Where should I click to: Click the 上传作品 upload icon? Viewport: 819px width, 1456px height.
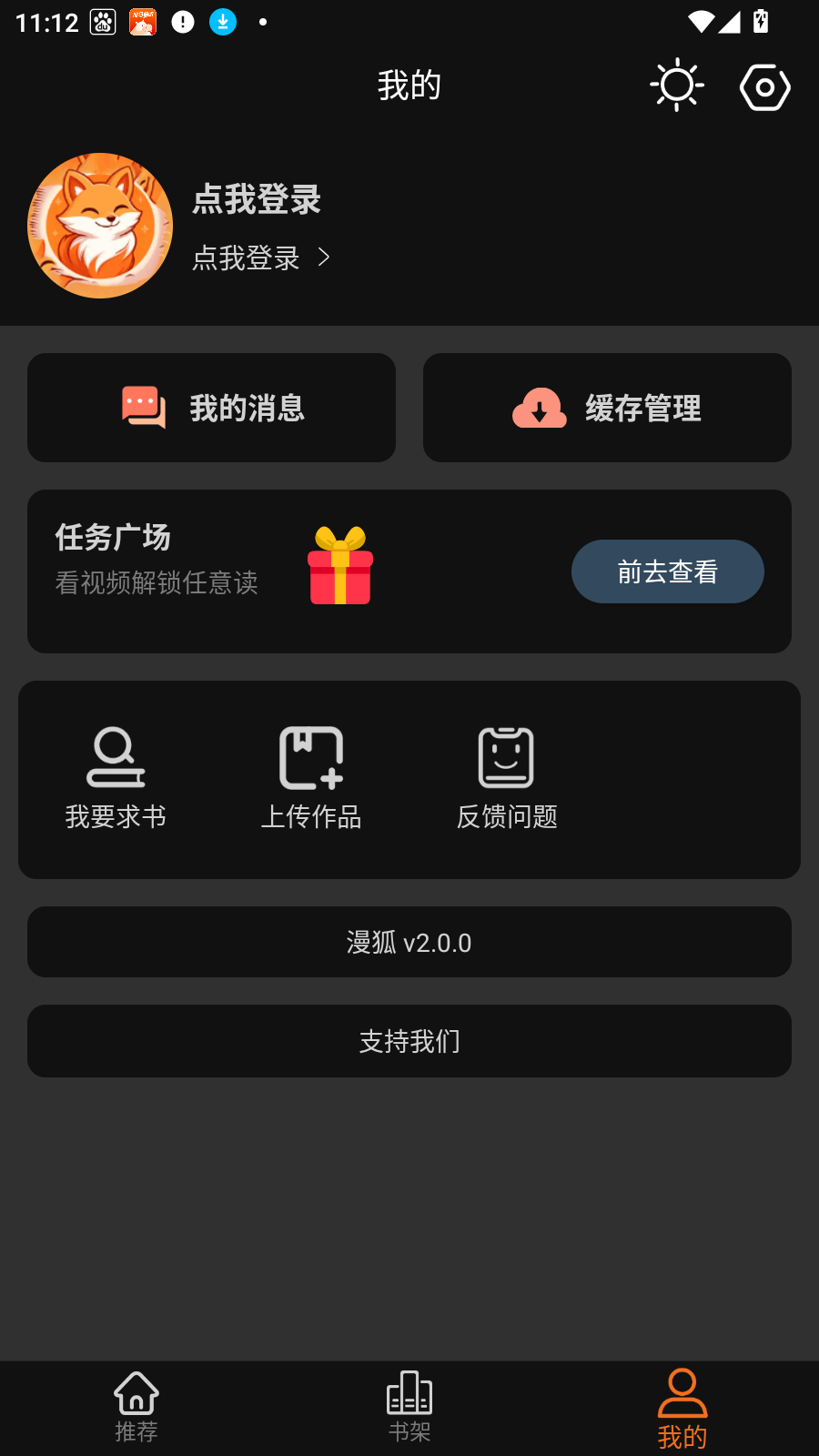pos(312,756)
